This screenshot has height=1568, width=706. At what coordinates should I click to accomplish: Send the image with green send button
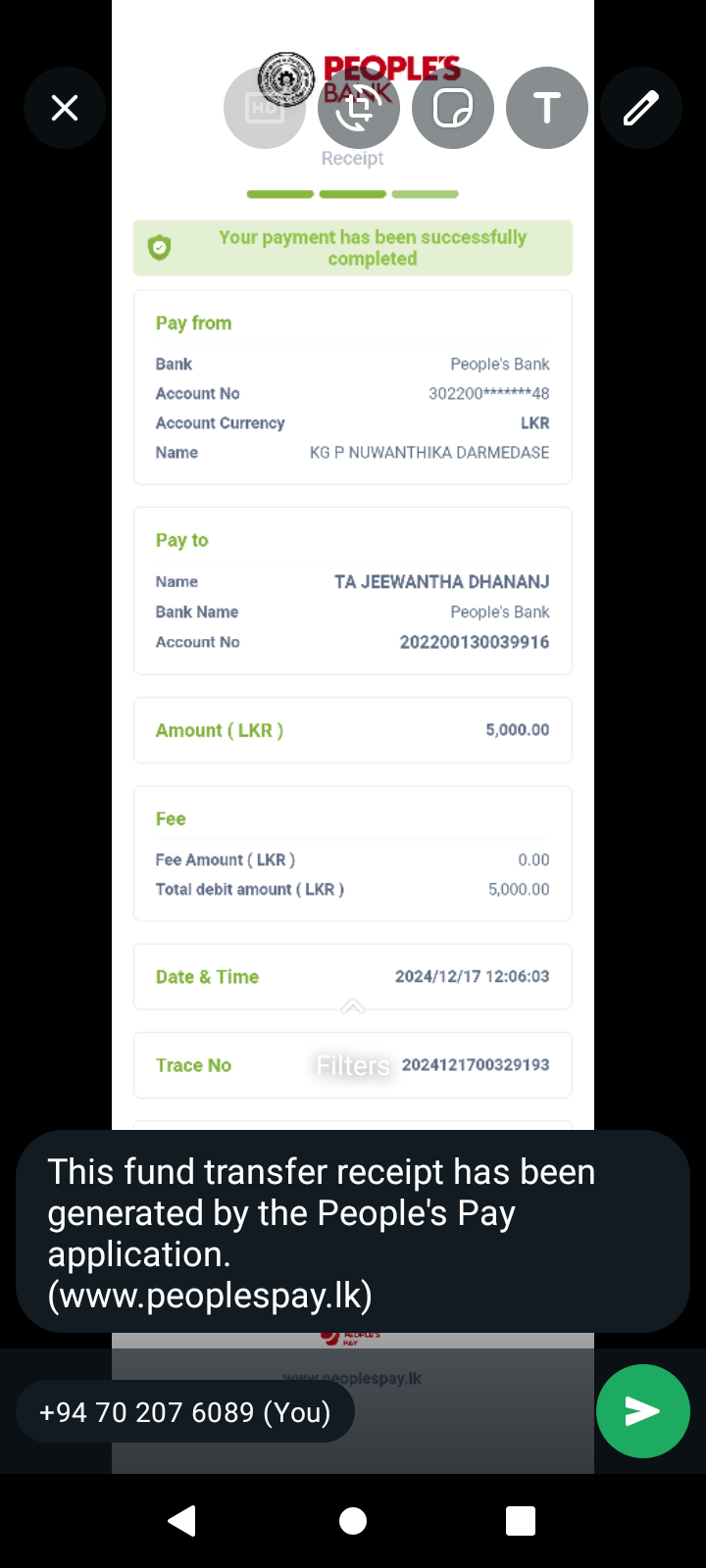coord(642,1411)
